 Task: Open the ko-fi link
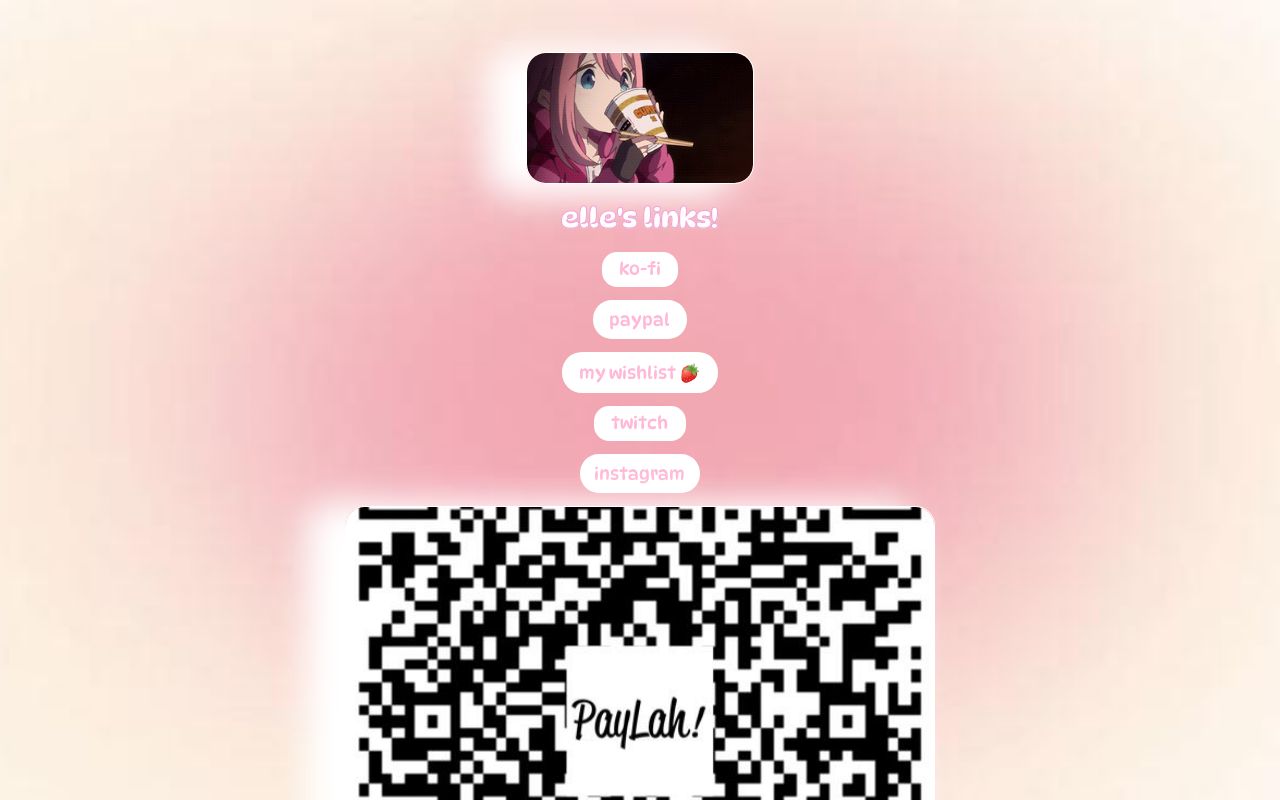(x=639, y=269)
